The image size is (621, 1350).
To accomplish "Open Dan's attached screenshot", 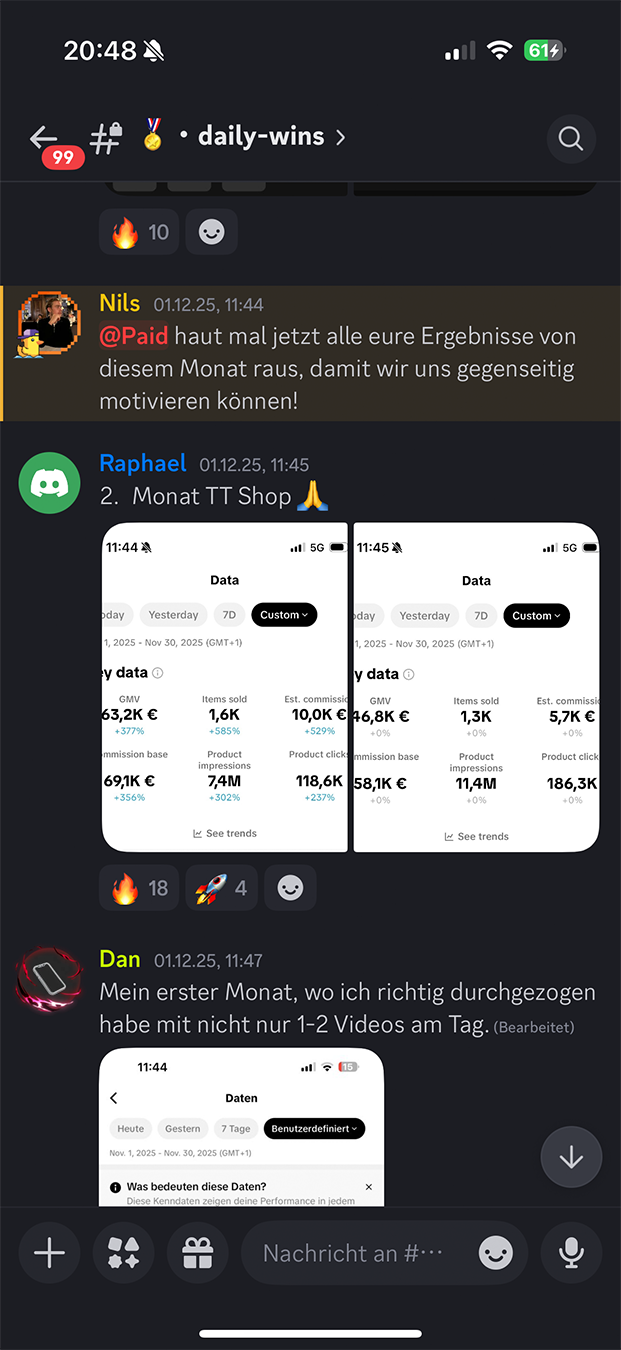I will point(241,1125).
